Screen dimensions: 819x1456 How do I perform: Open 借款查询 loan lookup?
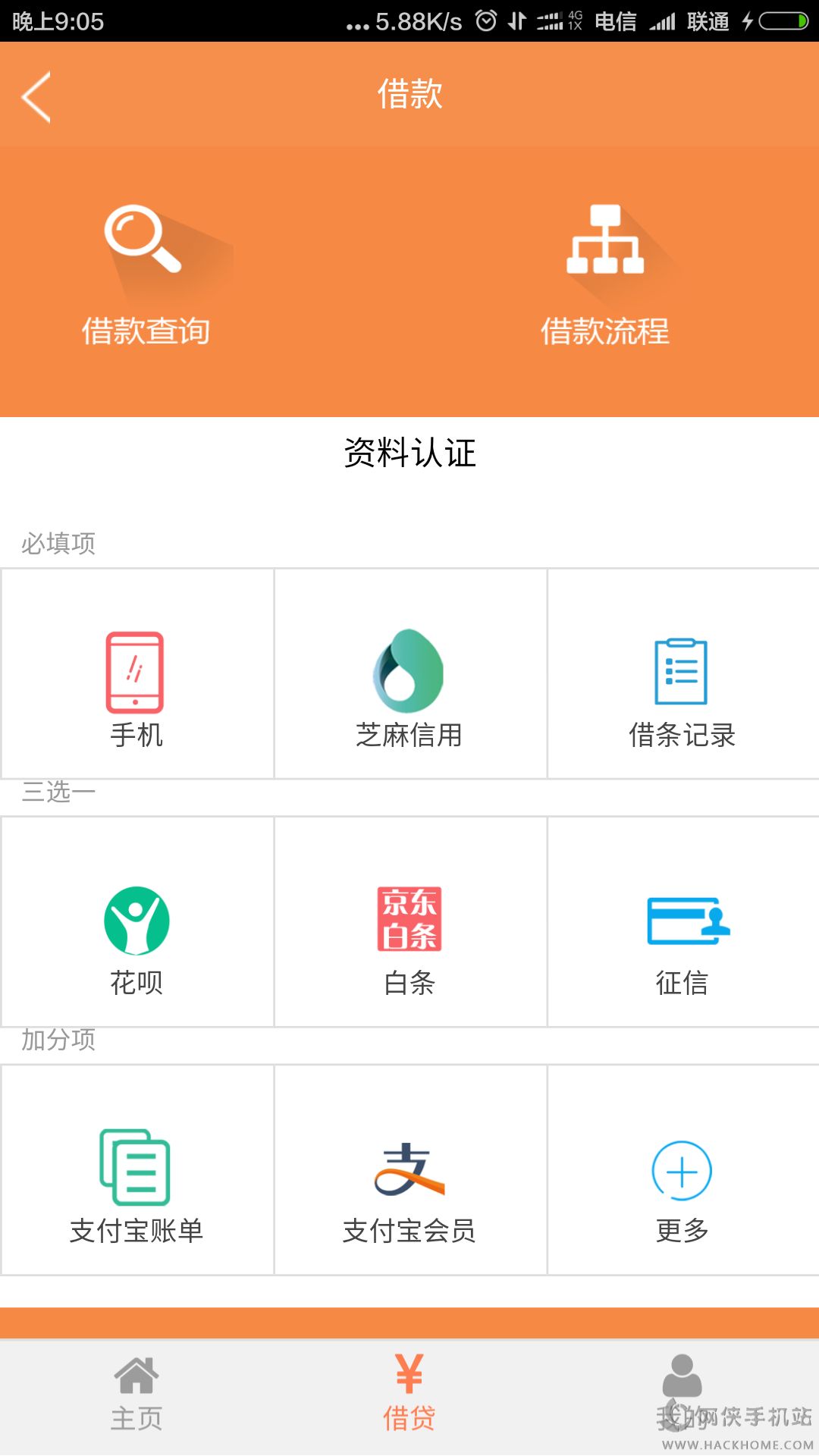(144, 273)
